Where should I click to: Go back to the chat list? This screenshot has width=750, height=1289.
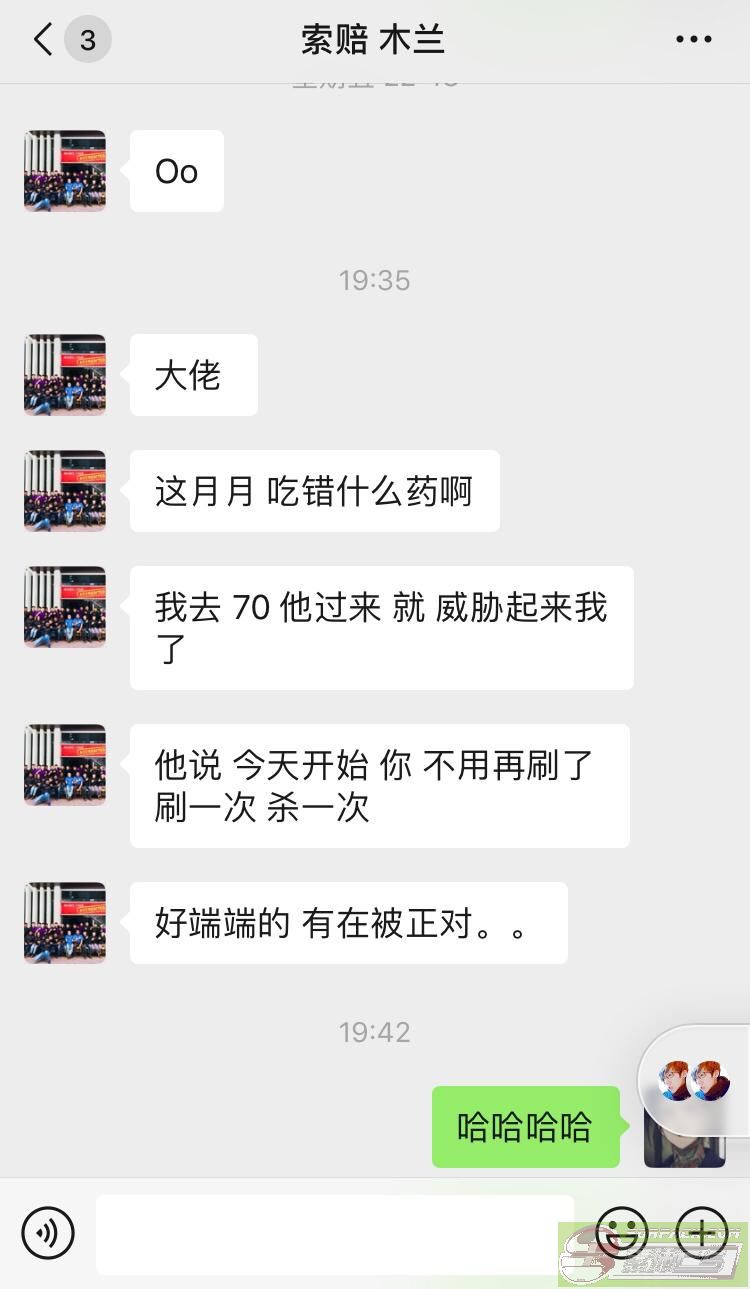tap(44, 40)
